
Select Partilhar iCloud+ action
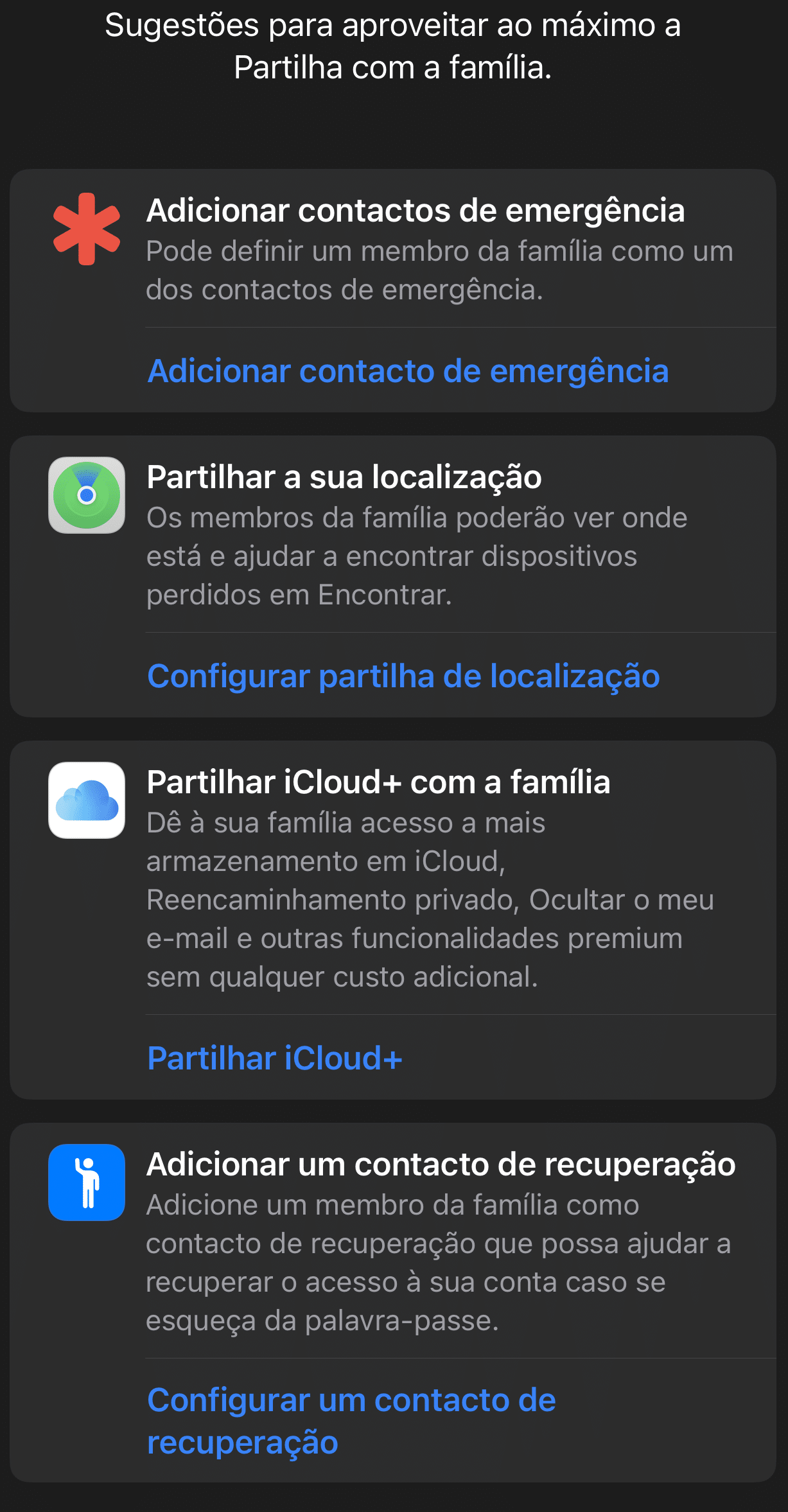pyautogui.click(x=274, y=1058)
